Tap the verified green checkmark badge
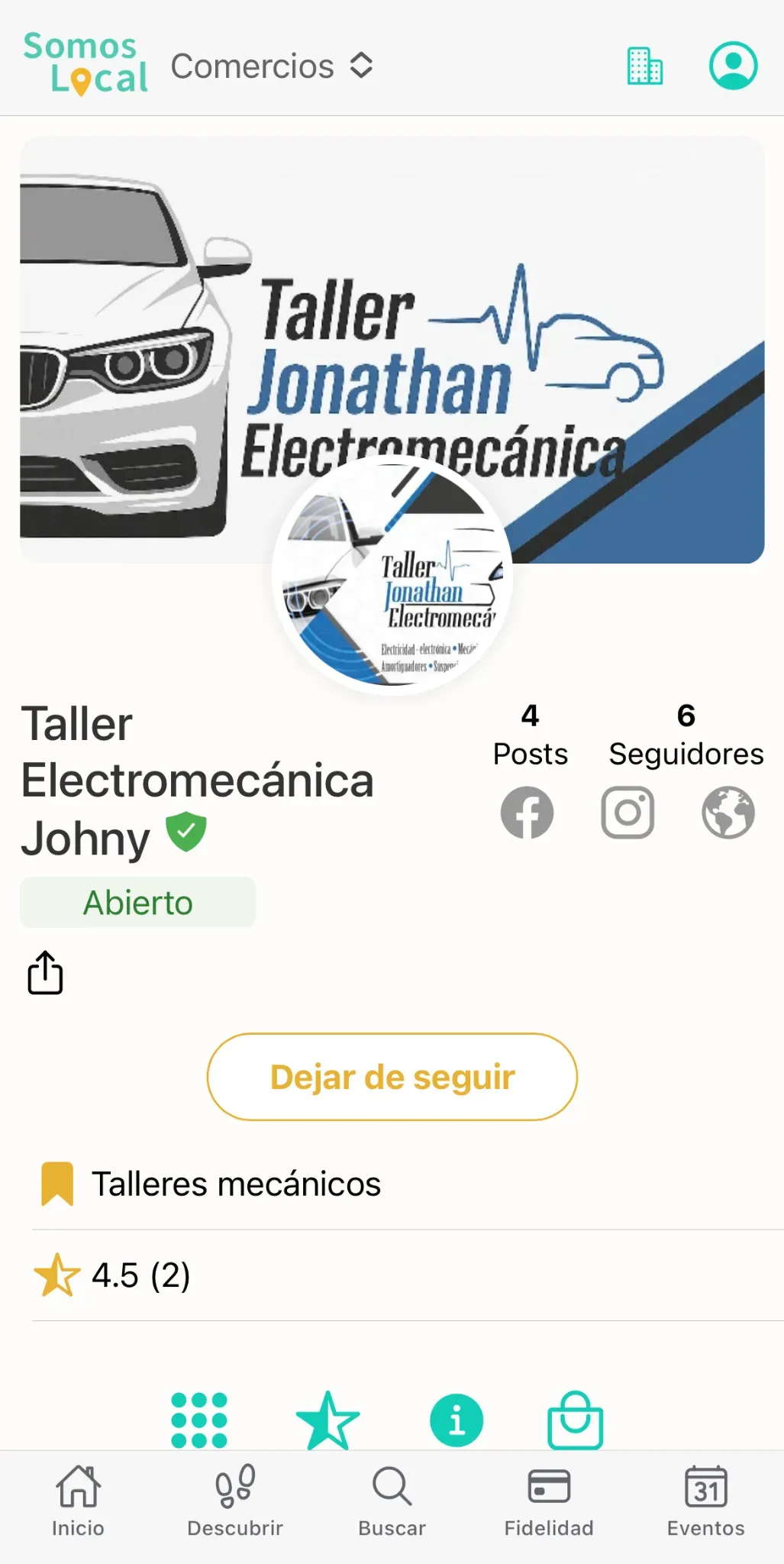This screenshot has width=784, height=1564. tap(188, 832)
